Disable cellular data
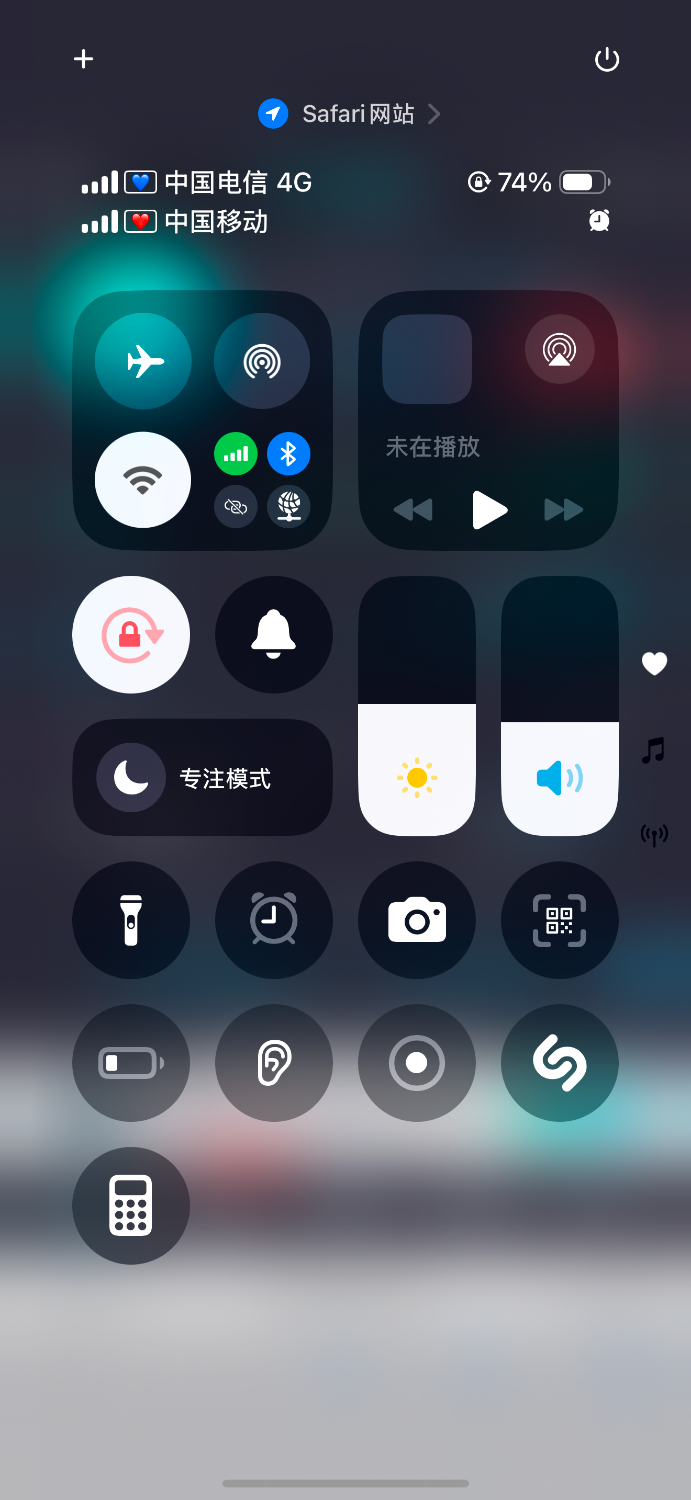The image size is (691, 1500). [x=236, y=455]
